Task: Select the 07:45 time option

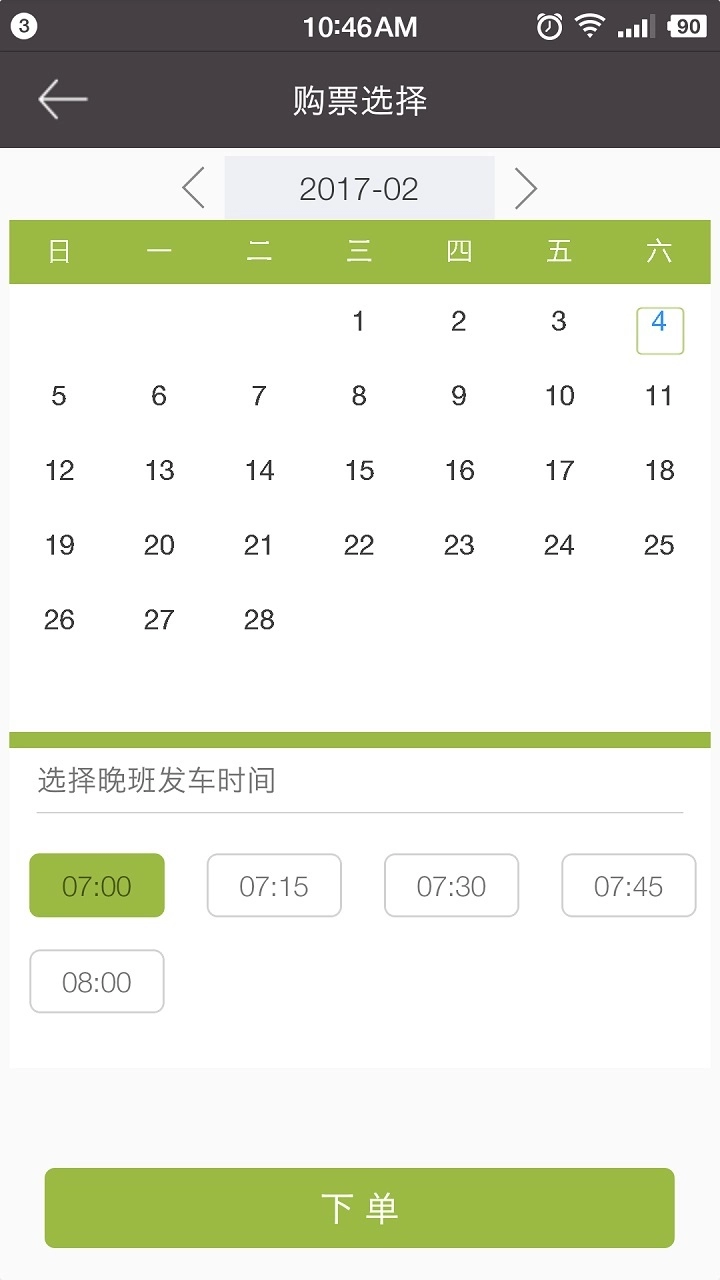Action: (x=628, y=885)
